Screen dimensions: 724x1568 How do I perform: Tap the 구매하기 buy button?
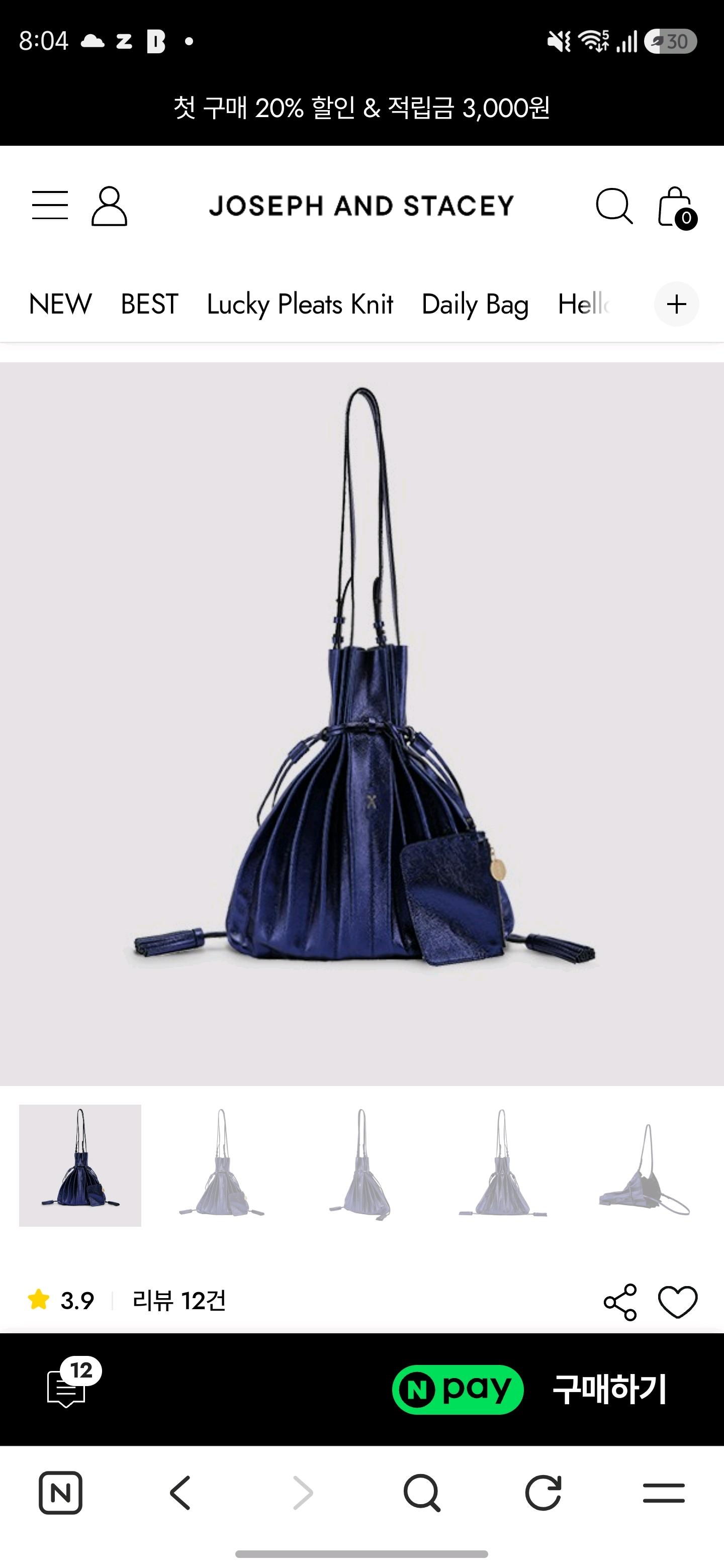coord(609,1389)
